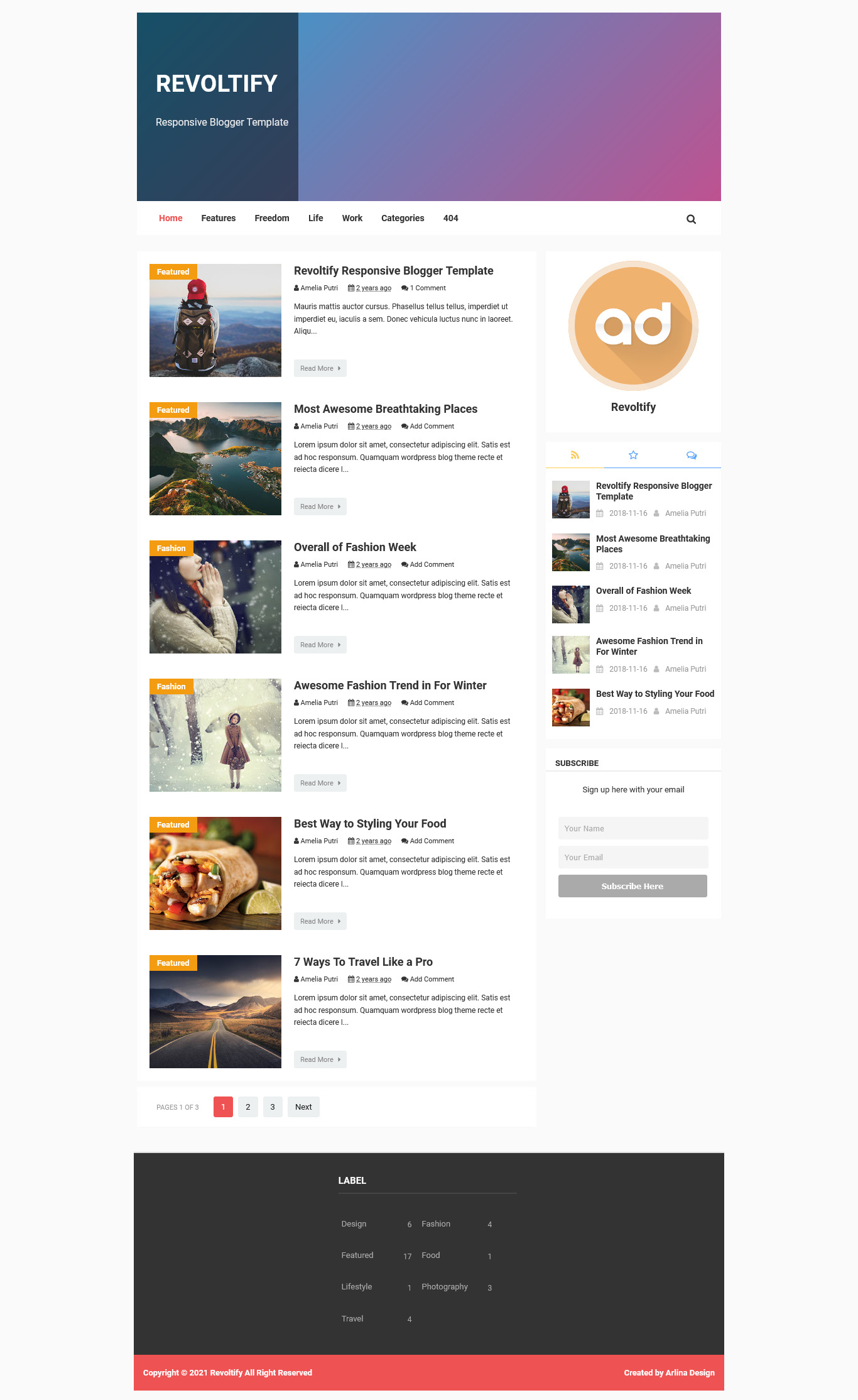Open the Travel label in the footer
858x1400 pixels.
(x=352, y=1319)
